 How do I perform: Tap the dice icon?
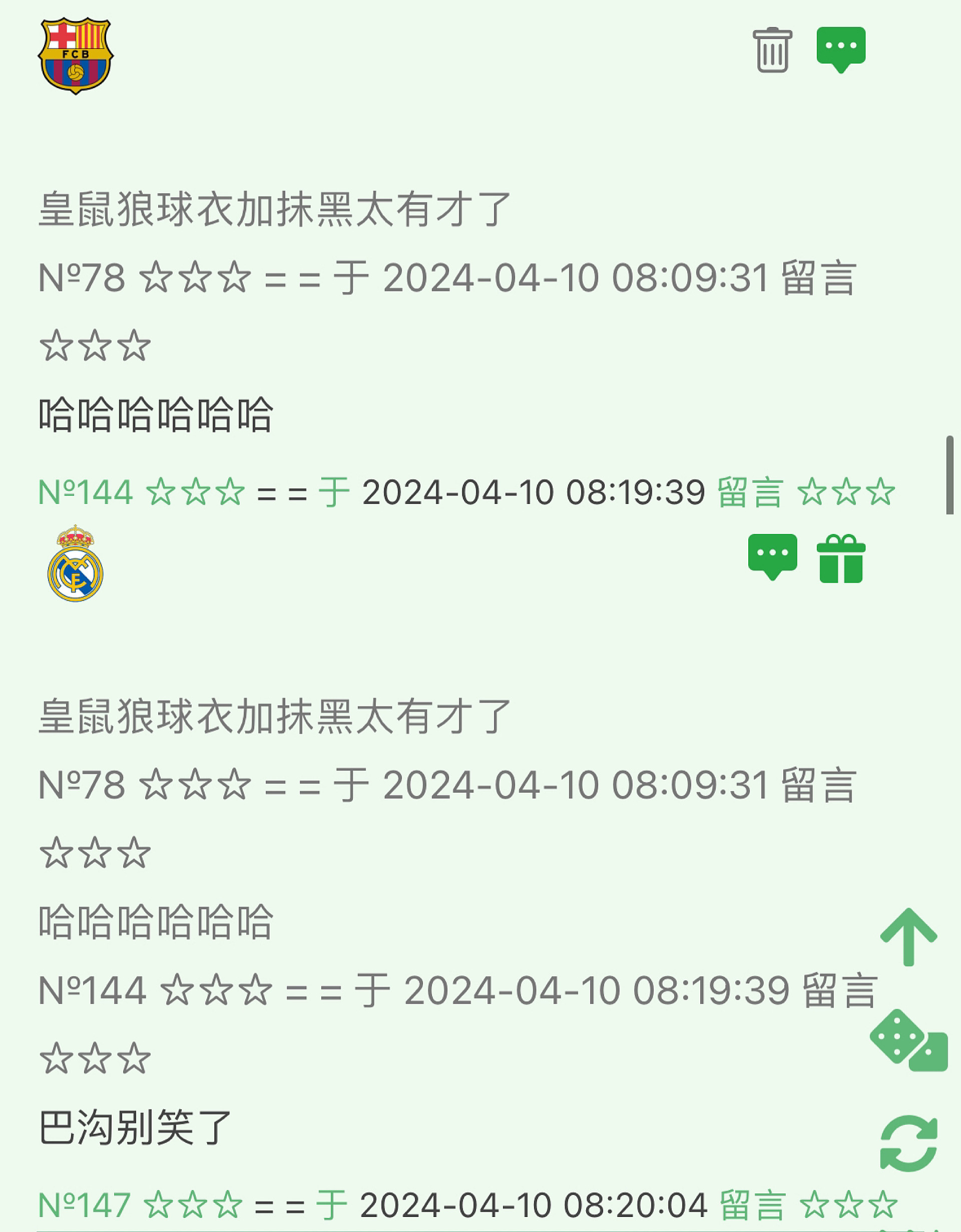click(908, 1041)
